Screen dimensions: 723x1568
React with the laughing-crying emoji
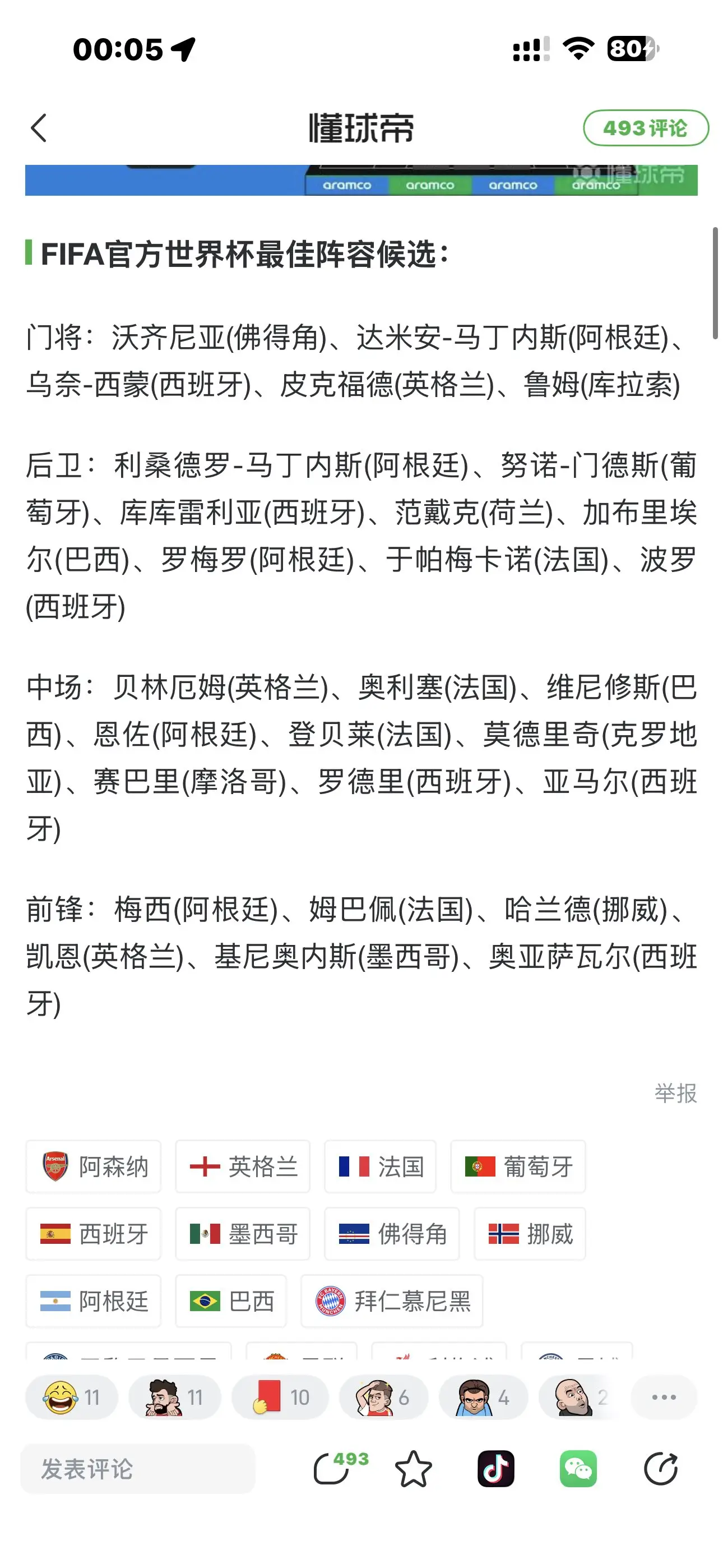coord(72,1397)
